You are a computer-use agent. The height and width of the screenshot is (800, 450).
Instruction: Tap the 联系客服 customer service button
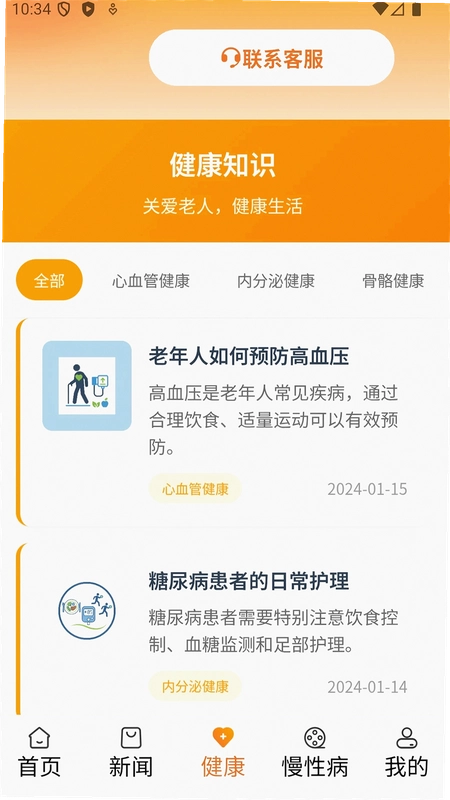click(x=271, y=58)
